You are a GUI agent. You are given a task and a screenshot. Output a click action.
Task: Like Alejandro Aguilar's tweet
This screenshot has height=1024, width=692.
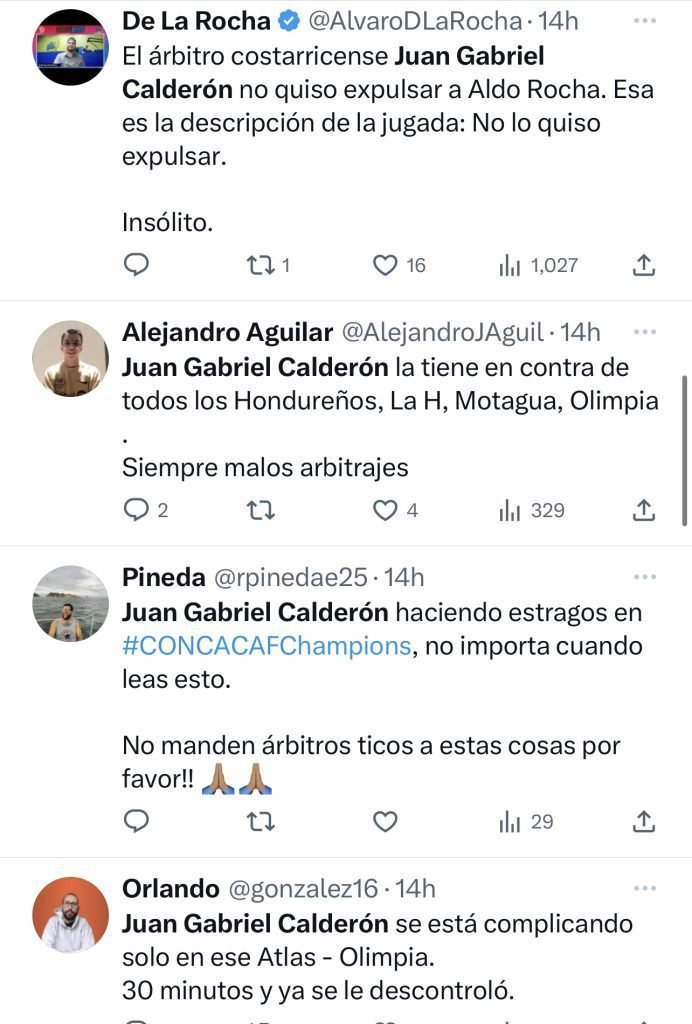(x=386, y=510)
